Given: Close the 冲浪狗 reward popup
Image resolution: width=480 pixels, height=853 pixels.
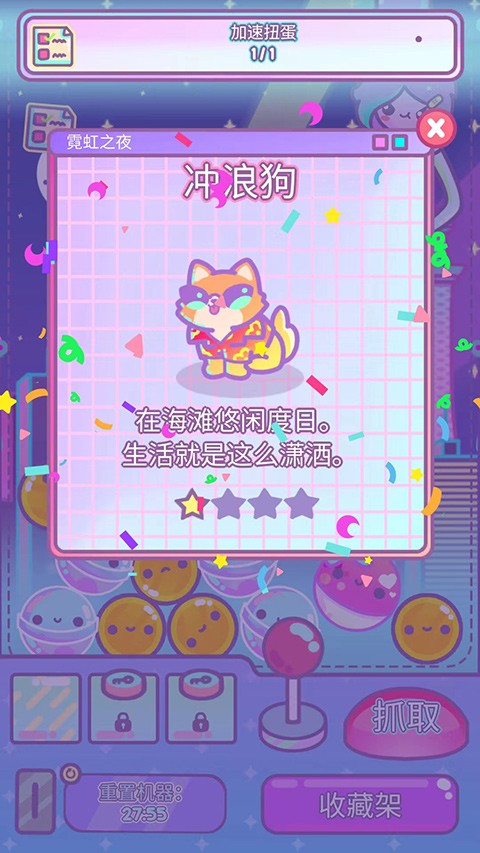Looking at the screenshot, I should (436, 129).
